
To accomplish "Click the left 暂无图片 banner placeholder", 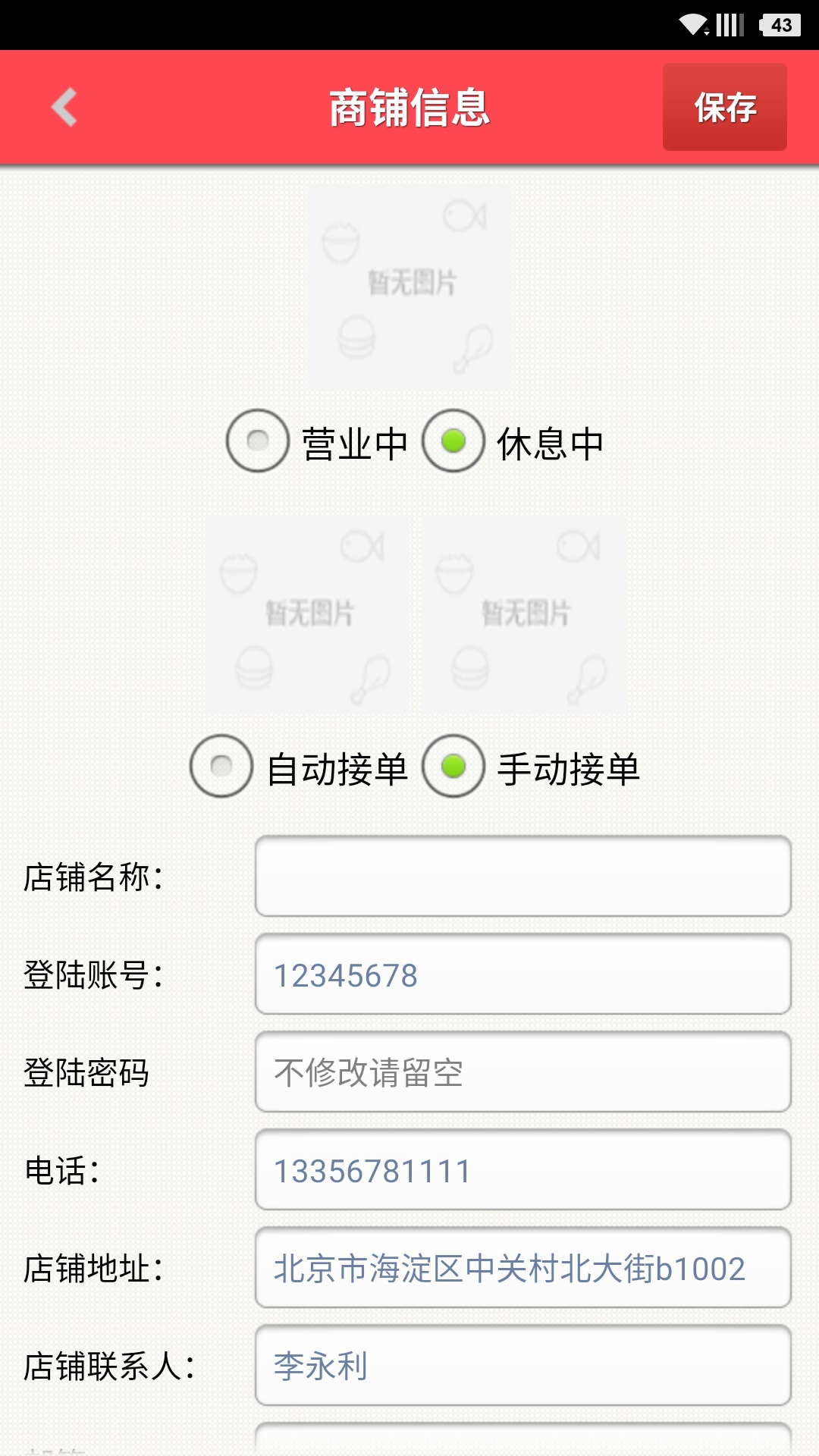I will [306, 616].
